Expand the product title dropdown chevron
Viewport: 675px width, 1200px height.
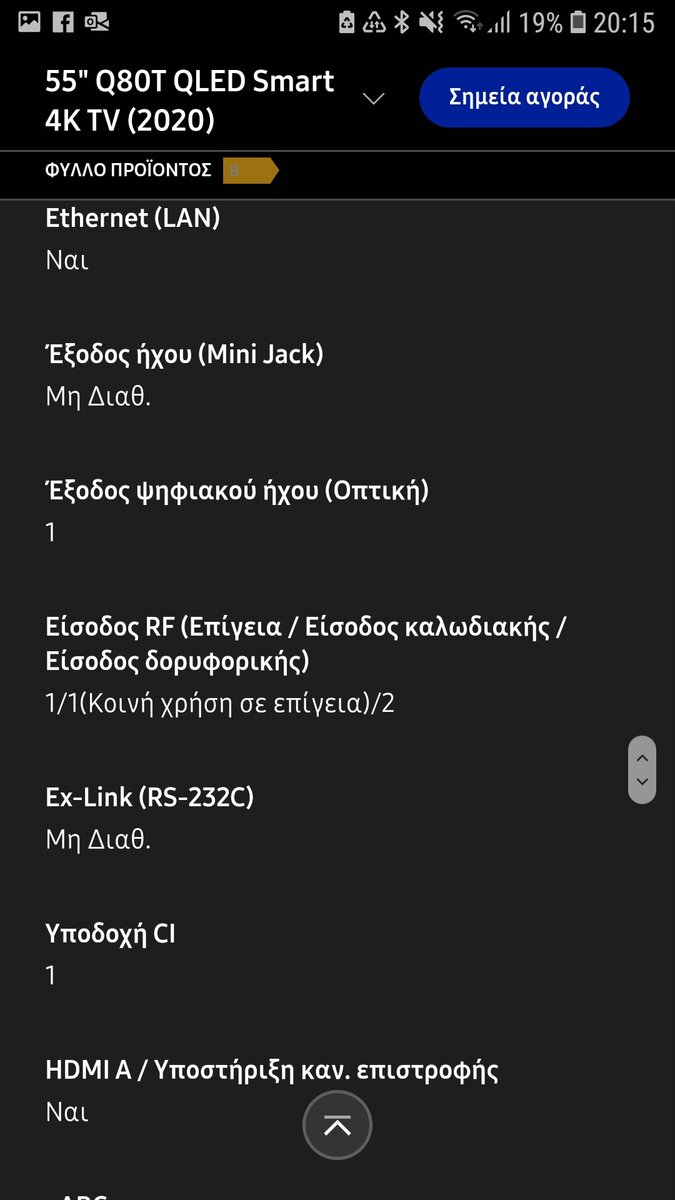(x=373, y=99)
